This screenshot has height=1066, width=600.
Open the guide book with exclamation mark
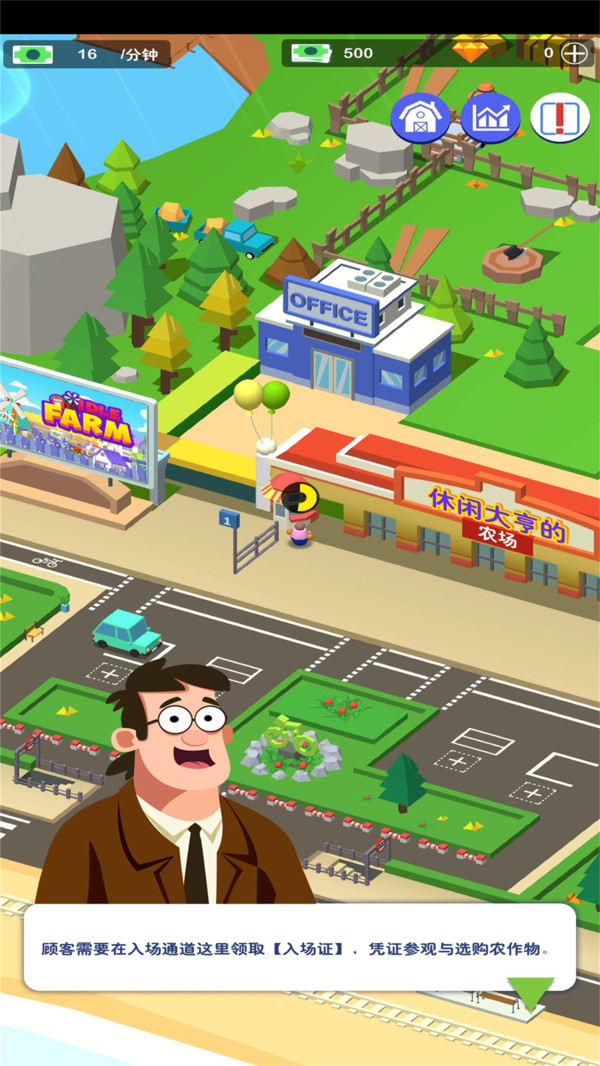[x=560, y=119]
